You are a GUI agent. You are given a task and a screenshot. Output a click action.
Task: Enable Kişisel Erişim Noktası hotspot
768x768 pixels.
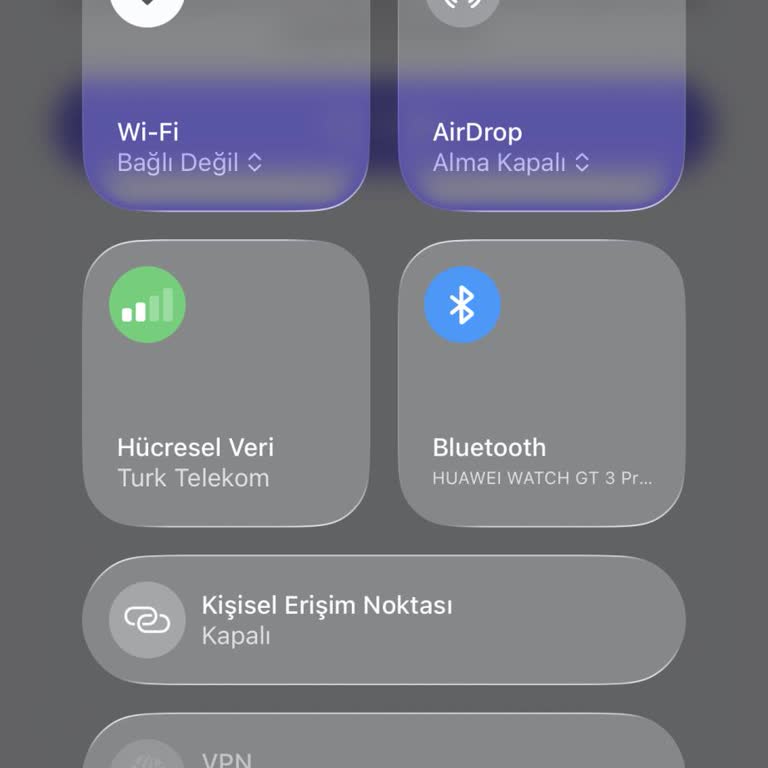click(147, 620)
